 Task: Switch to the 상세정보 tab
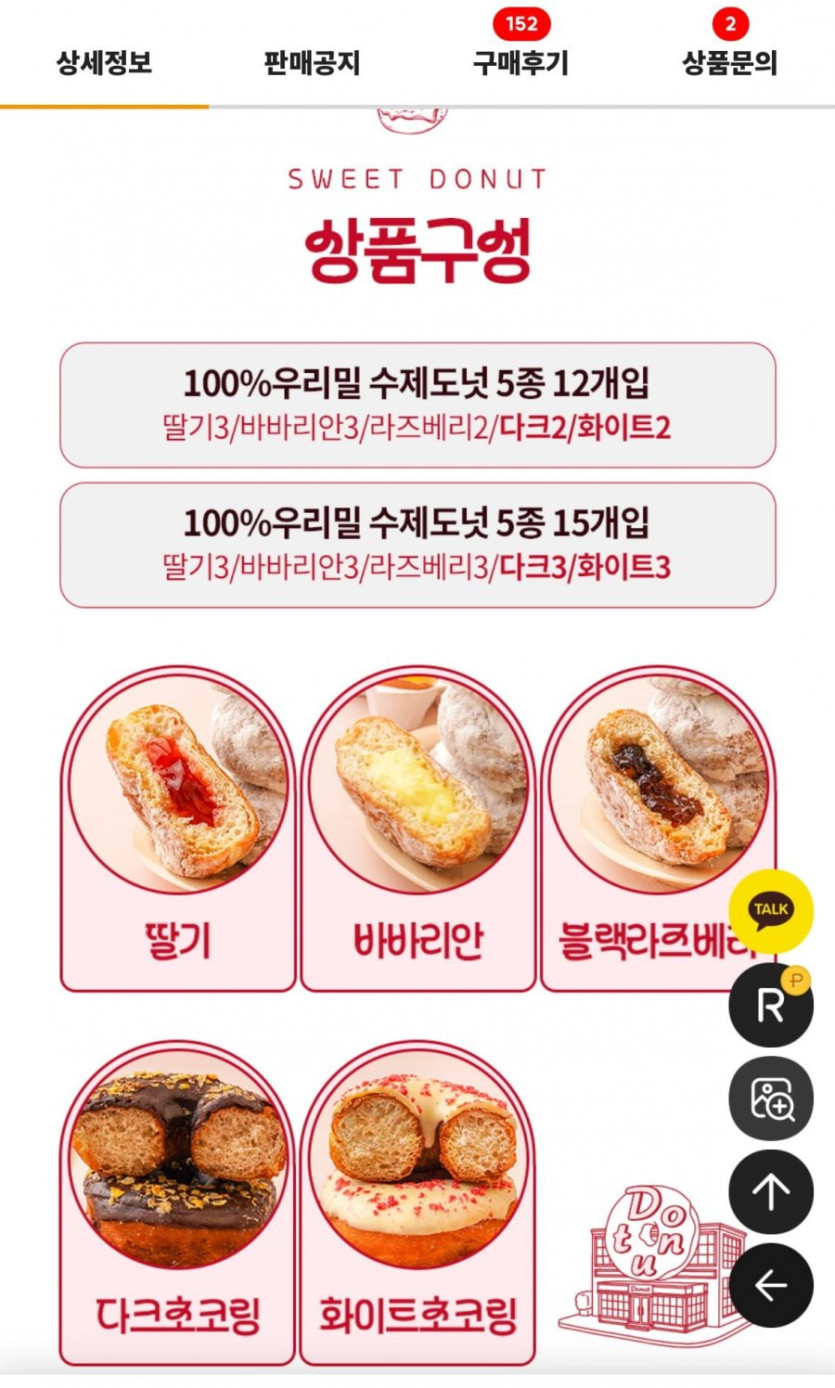point(104,64)
